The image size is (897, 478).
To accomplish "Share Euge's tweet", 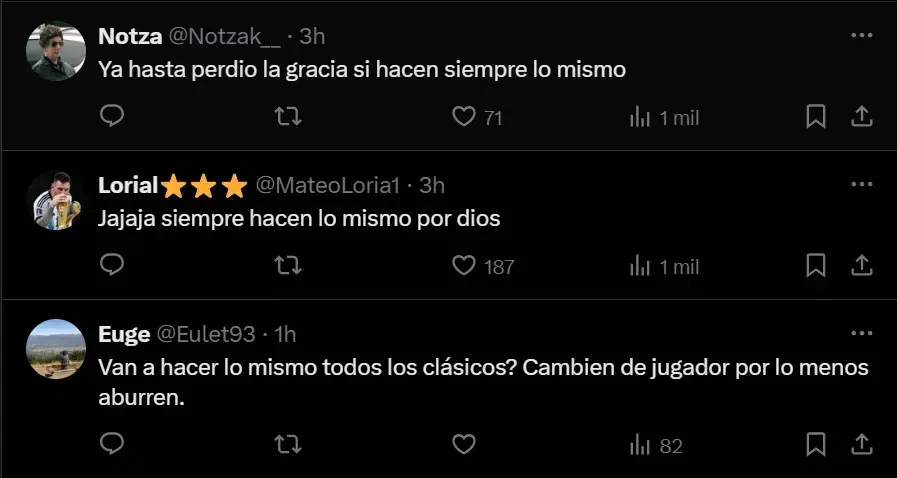I will click(x=861, y=444).
